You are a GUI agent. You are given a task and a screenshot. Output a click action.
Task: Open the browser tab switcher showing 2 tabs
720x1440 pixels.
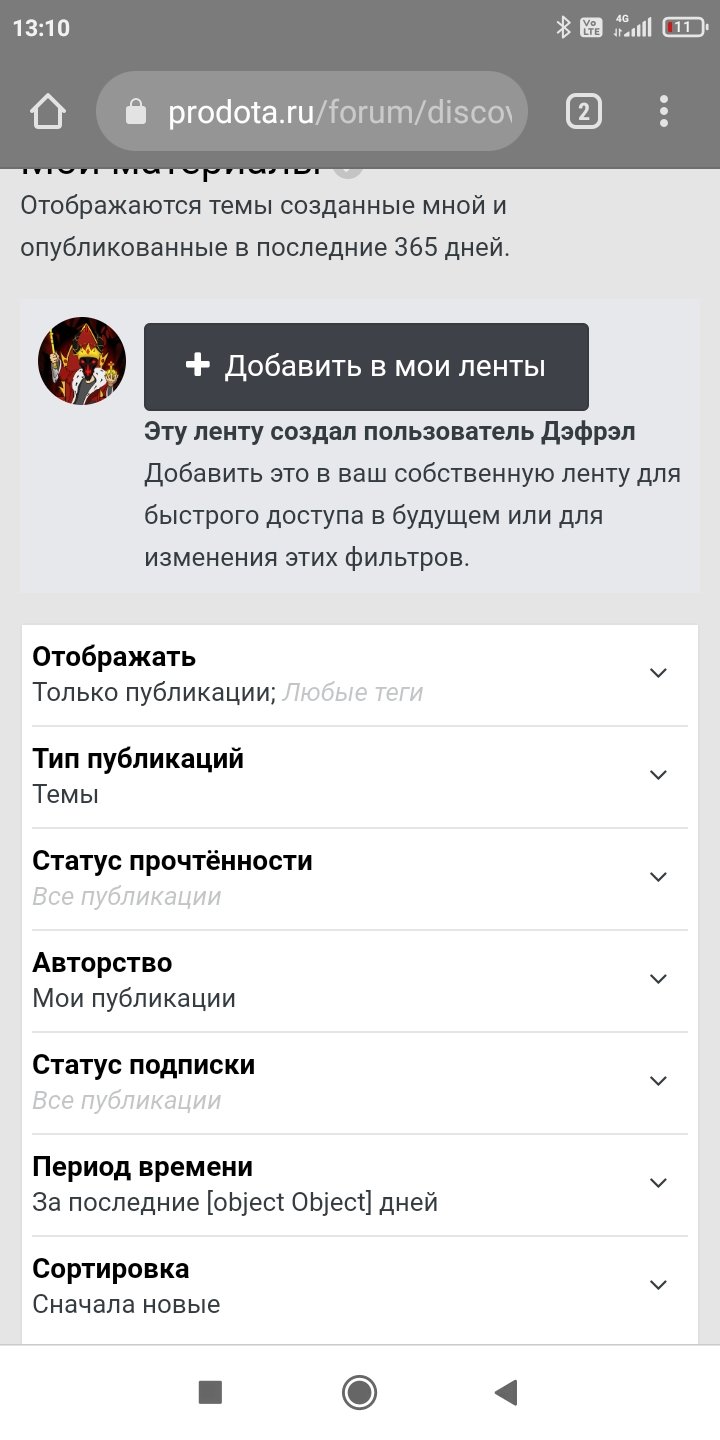(583, 111)
